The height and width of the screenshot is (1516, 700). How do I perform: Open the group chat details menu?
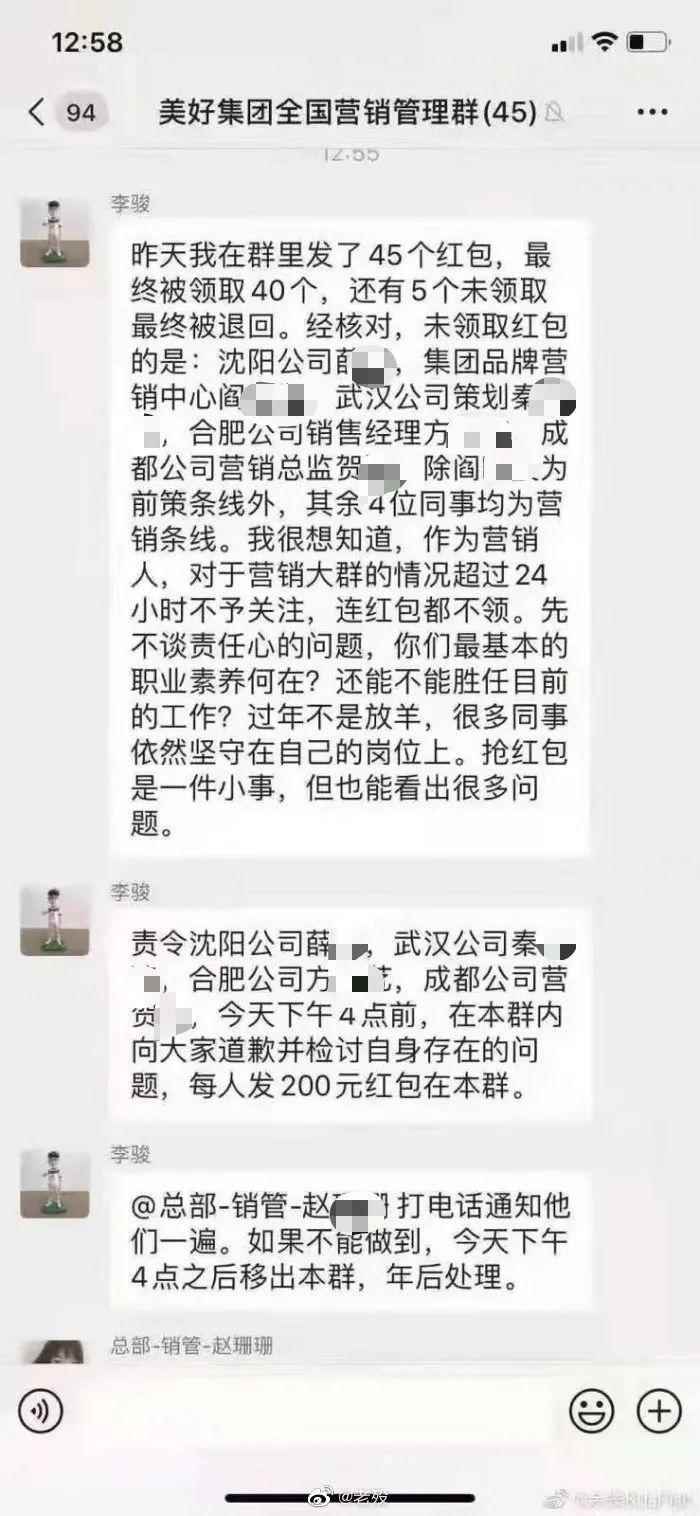[651, 111]
